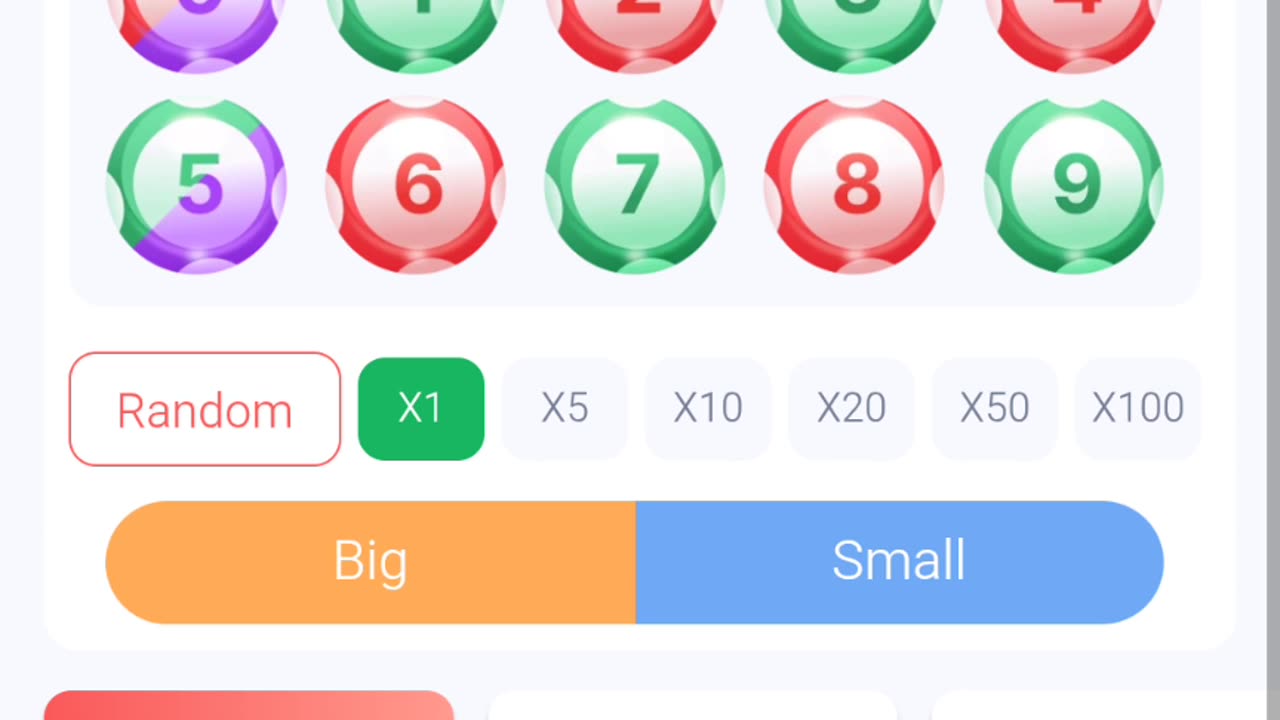Choose the green number 7 ball
Image resolution: width=1280 pixels, height=720 pixels.
pos(635,185)
